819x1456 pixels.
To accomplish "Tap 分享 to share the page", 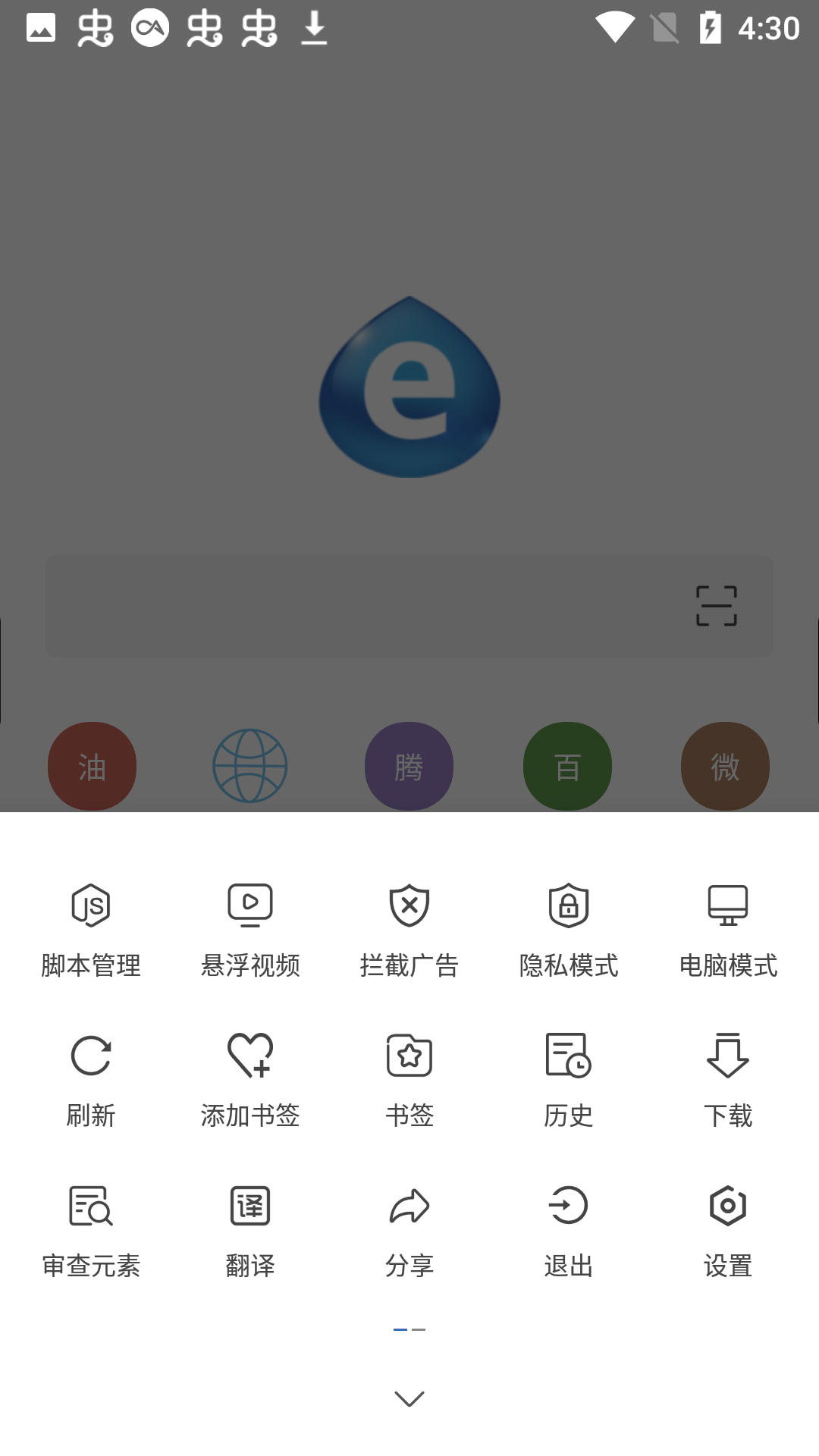I will pyautogui.click(x=409, y=1228).
